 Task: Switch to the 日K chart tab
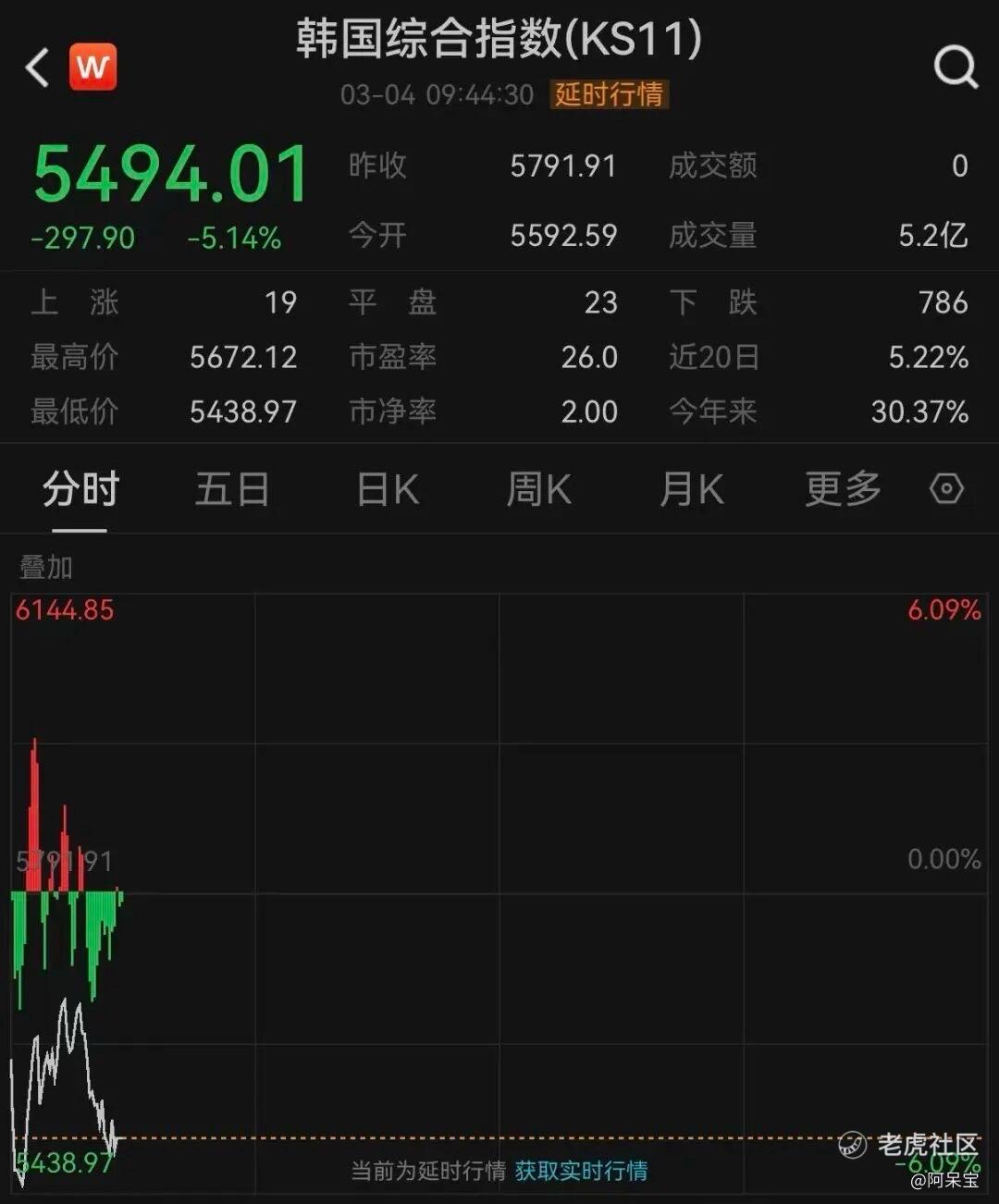(388, 489)
